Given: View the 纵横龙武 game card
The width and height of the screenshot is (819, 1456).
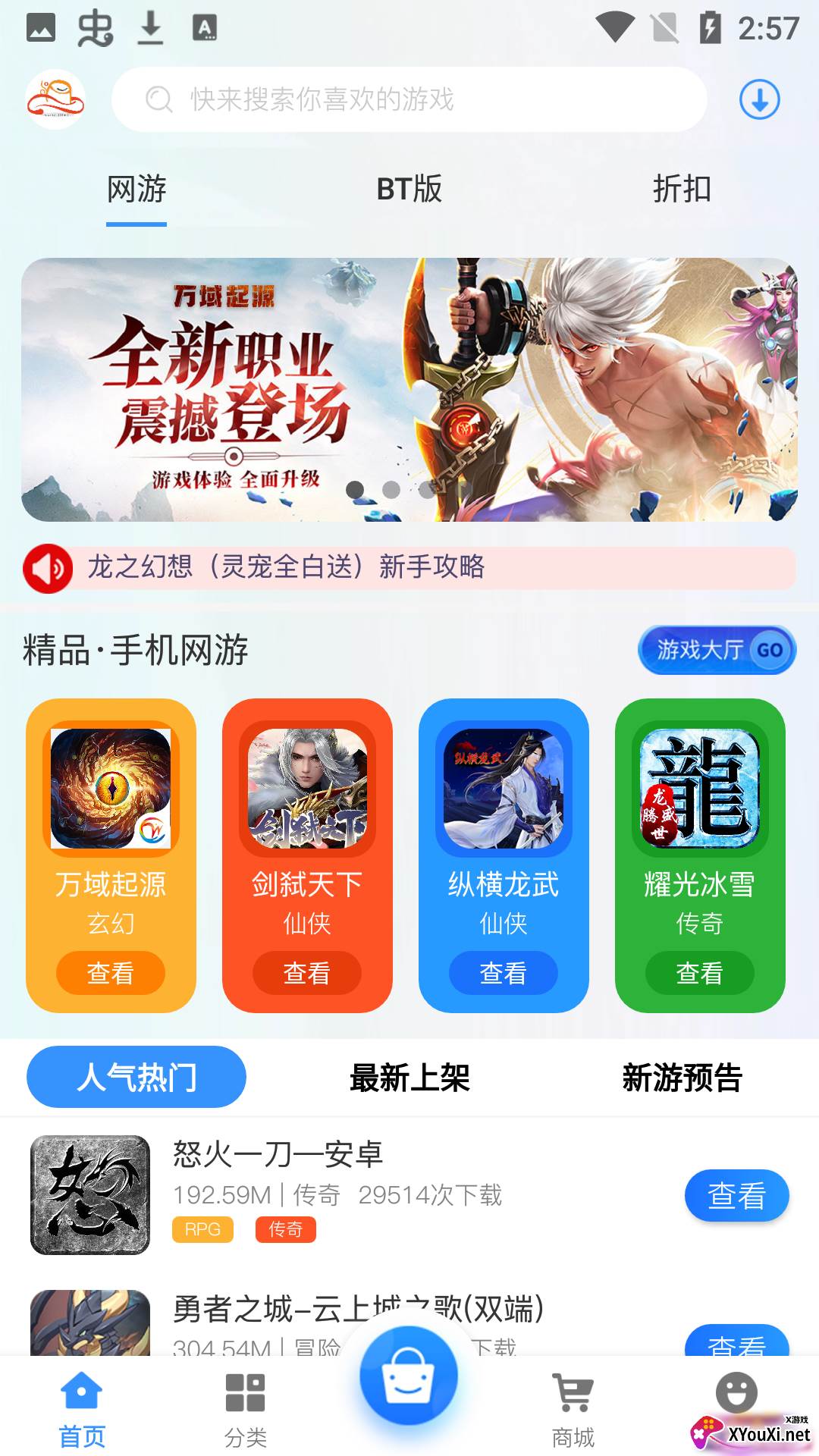Looking at the screenshot, I should tap(504, 973).
